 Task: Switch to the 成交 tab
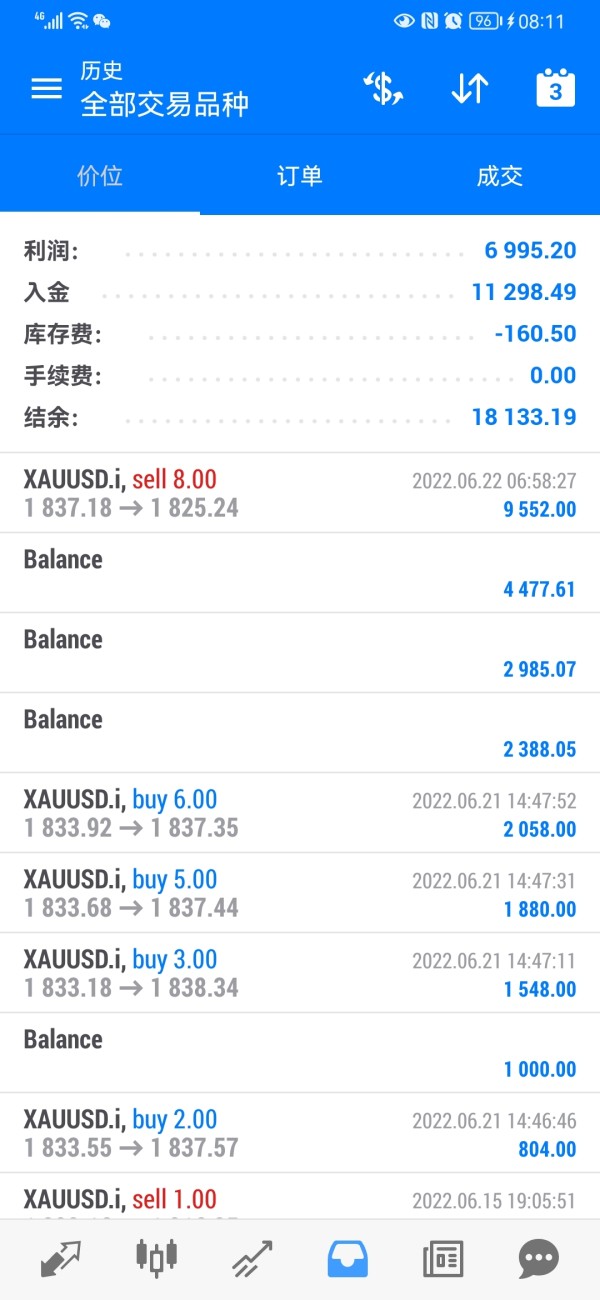coord(500,177)
